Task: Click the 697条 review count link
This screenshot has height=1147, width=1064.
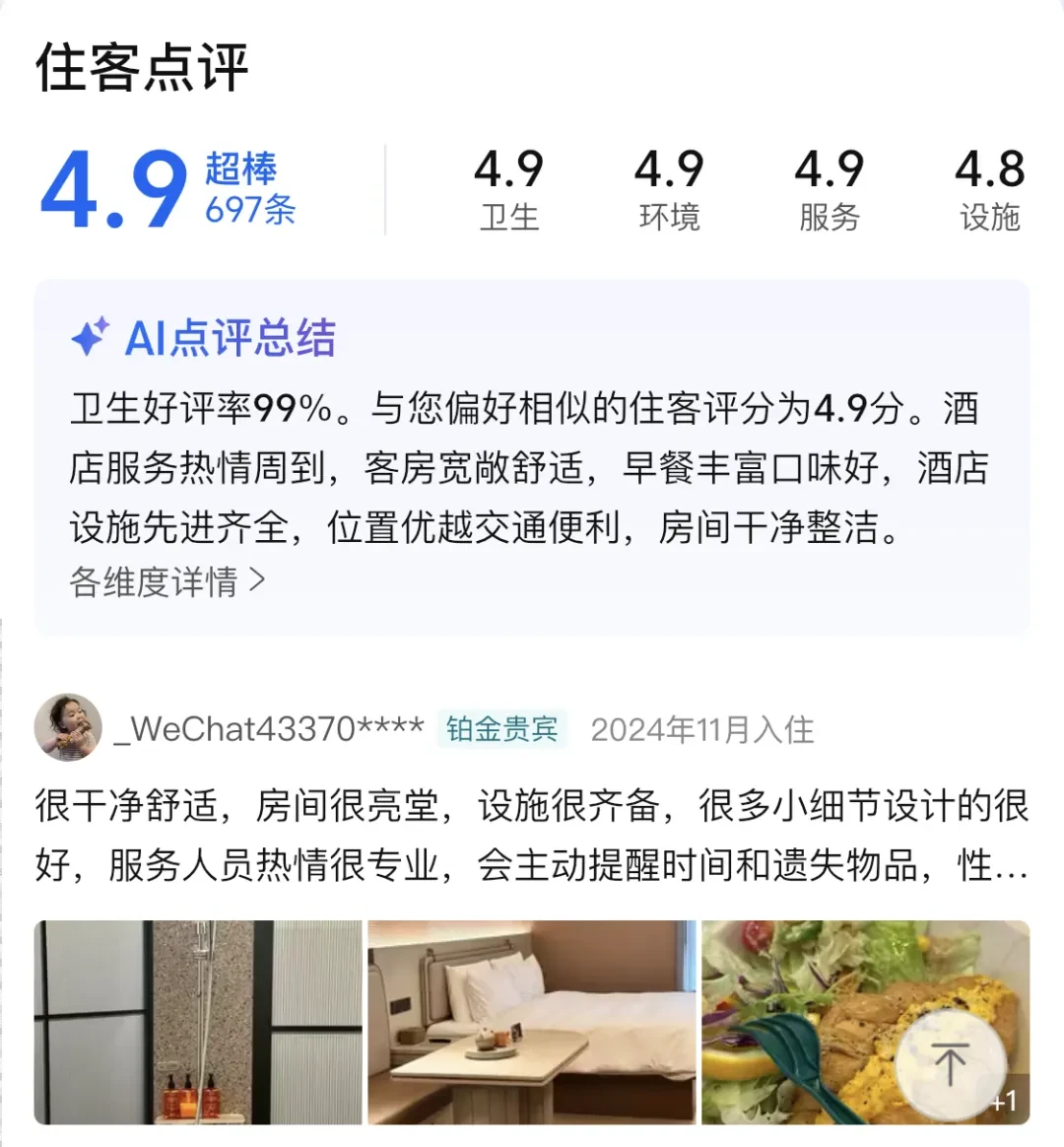Action: pyautogui.click(x=249, y=210)
